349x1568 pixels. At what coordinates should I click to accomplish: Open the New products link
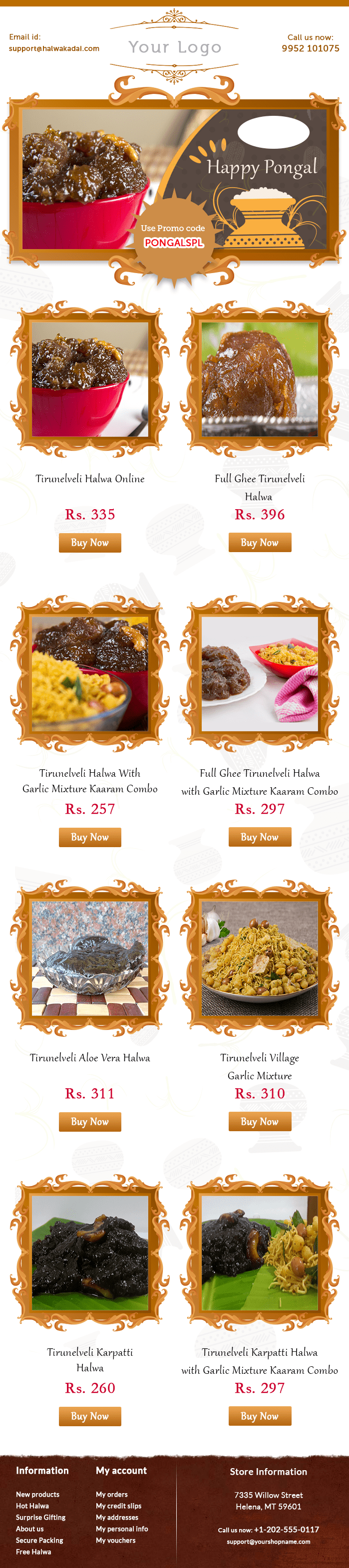(x=38, y=1494)
